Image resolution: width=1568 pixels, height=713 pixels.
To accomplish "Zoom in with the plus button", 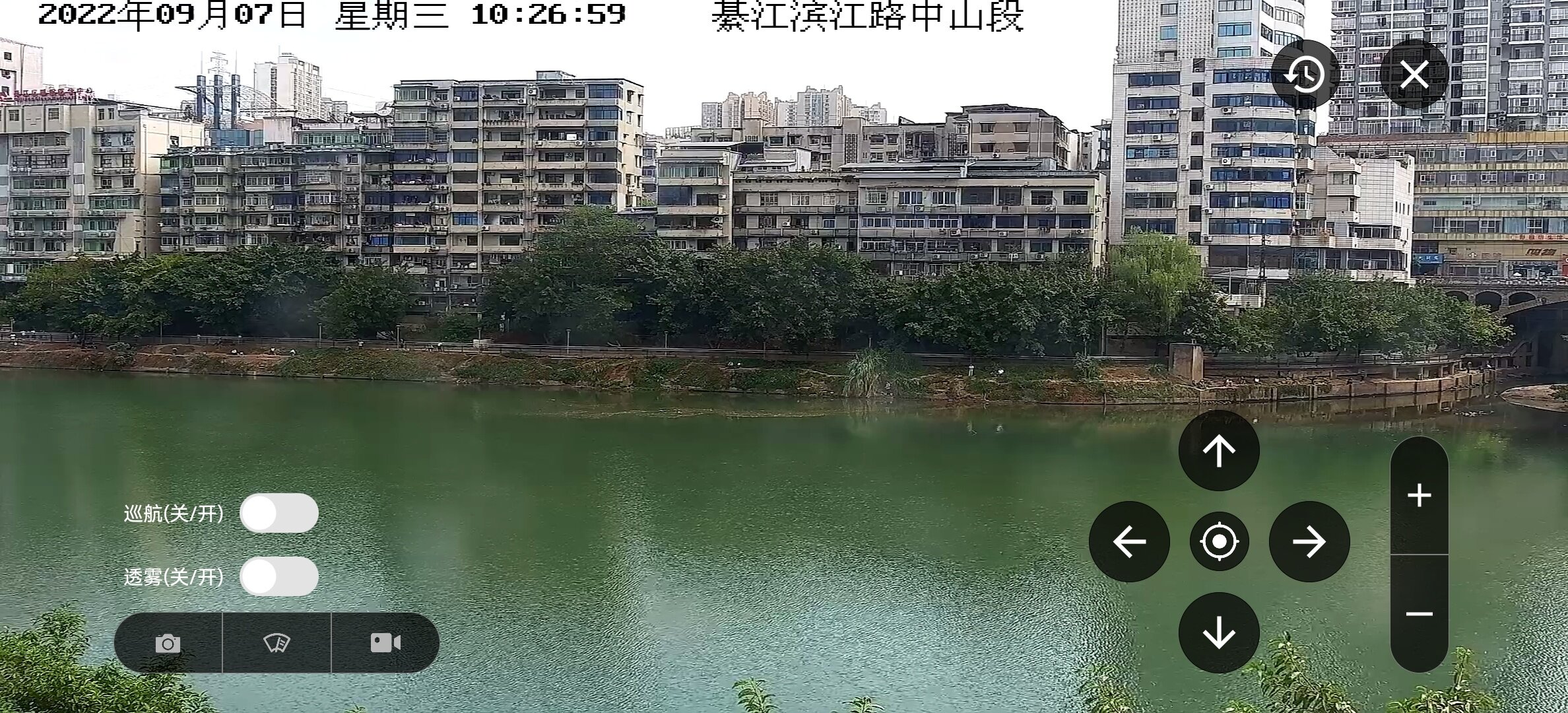I will [x=1419, y=496].
